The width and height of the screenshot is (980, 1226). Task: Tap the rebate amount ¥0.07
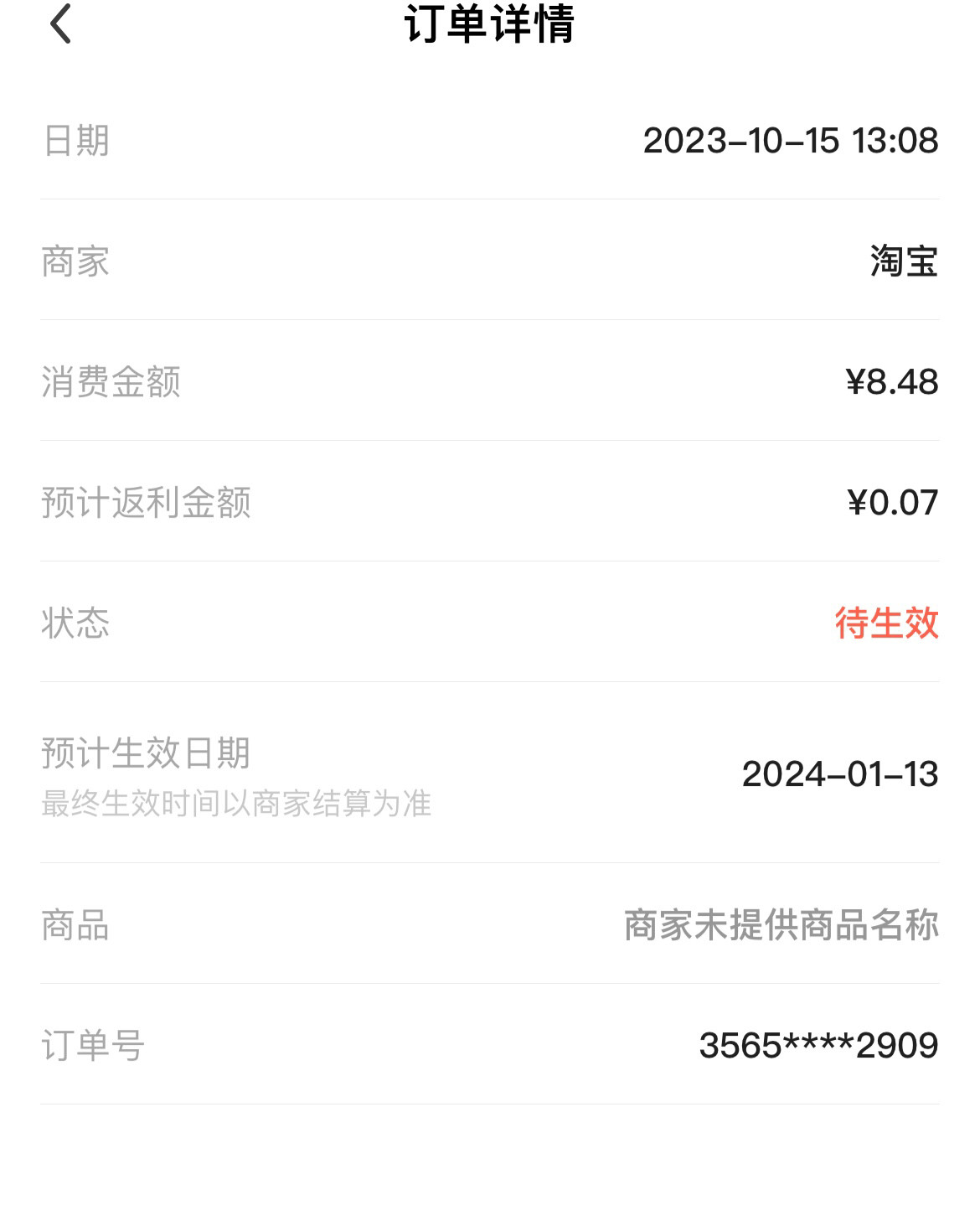890,503
